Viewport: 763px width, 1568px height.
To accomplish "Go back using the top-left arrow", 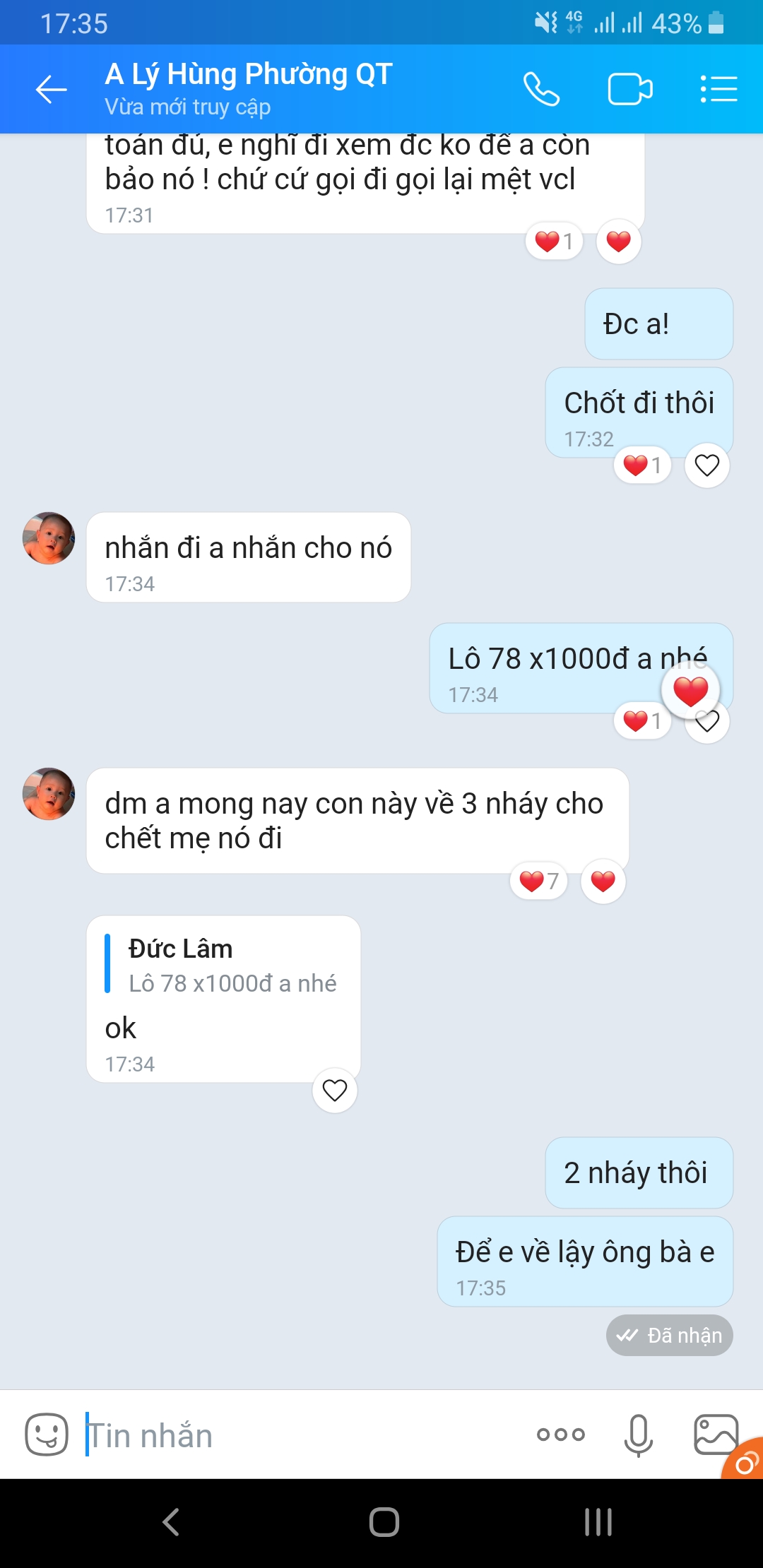I will click(51, 90).
